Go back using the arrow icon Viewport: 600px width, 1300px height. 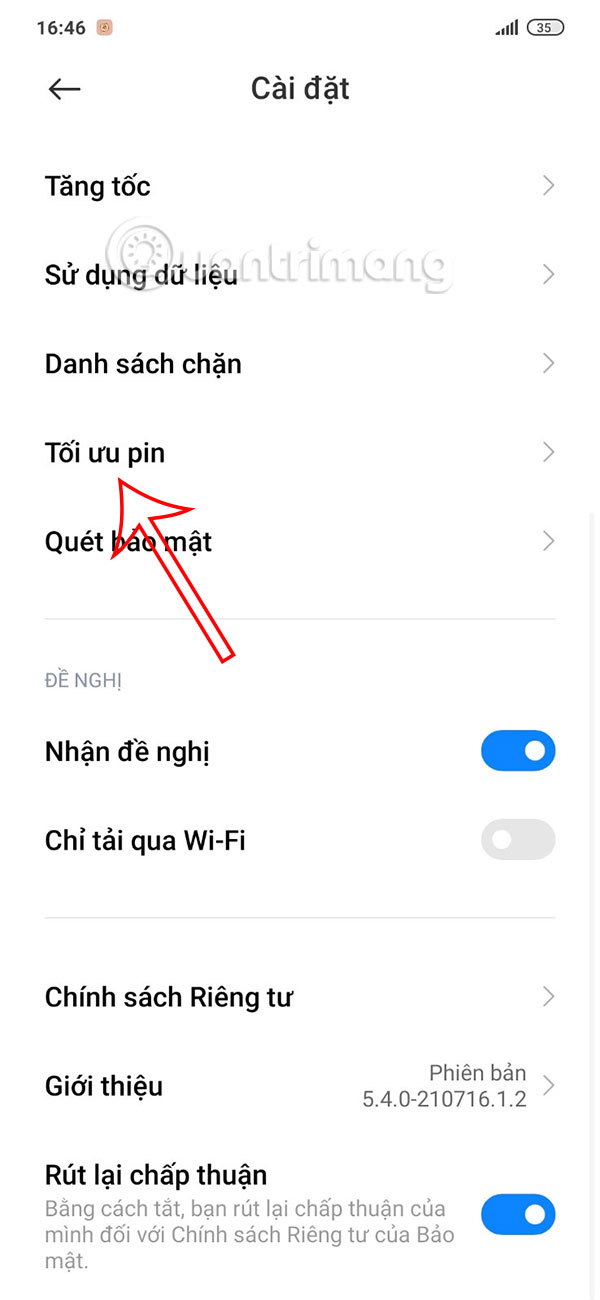(x=64, y=89)
